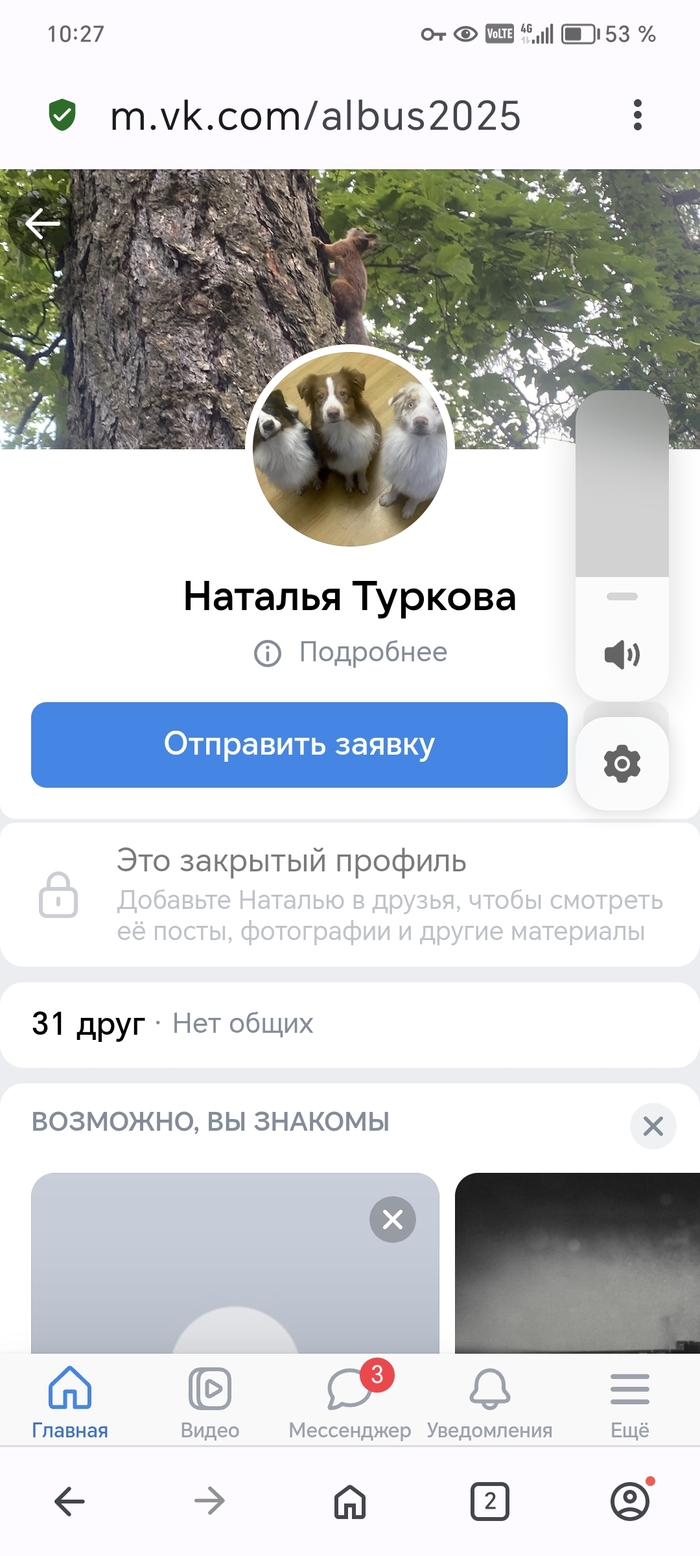The width and height of the screenshot is (700, 1556).
Task: Open Мессенджер with 3 unread
Action: click(350, 1403)
